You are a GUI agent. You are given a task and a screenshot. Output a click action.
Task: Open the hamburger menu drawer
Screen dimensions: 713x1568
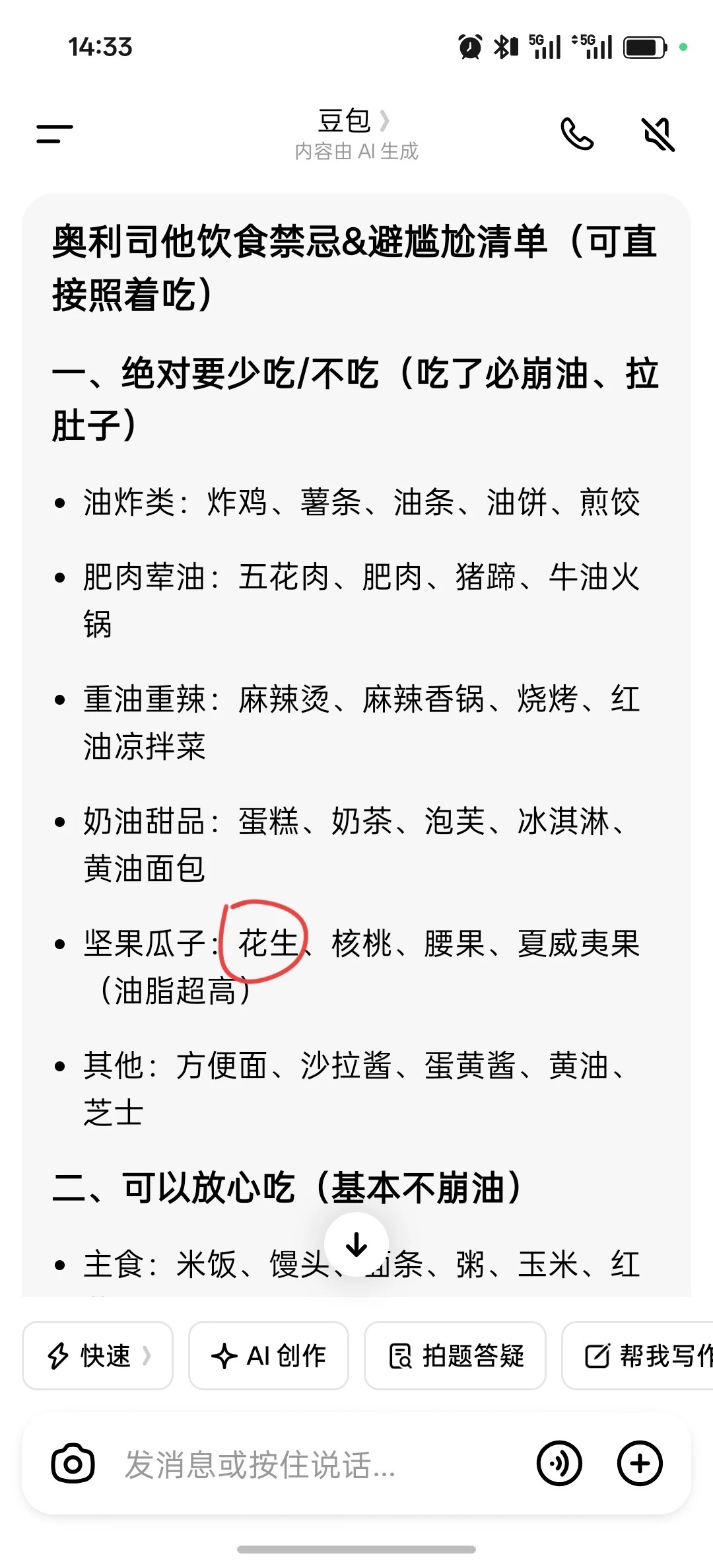pyautogui.click(x=55, y=134)
